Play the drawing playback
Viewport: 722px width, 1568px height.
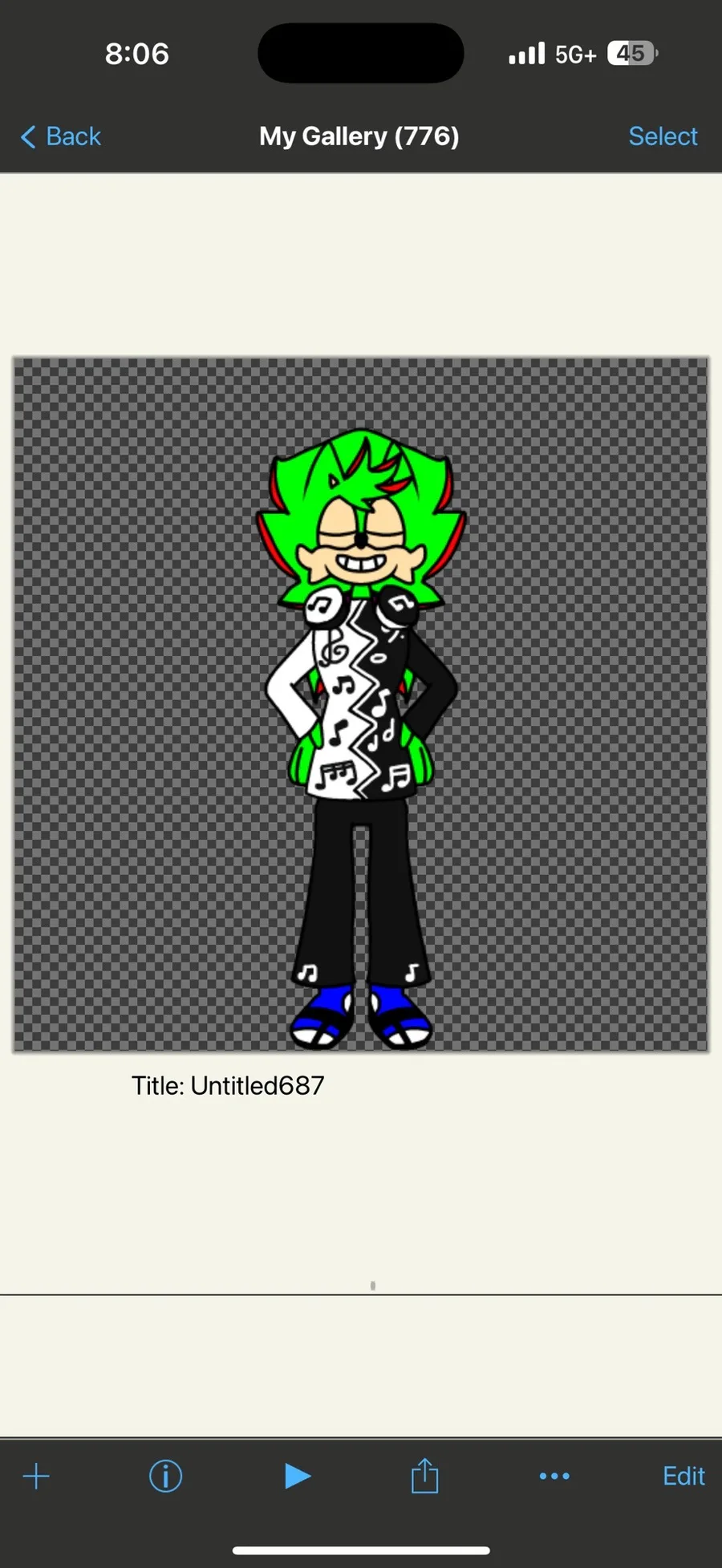[x=297, y=1476]
